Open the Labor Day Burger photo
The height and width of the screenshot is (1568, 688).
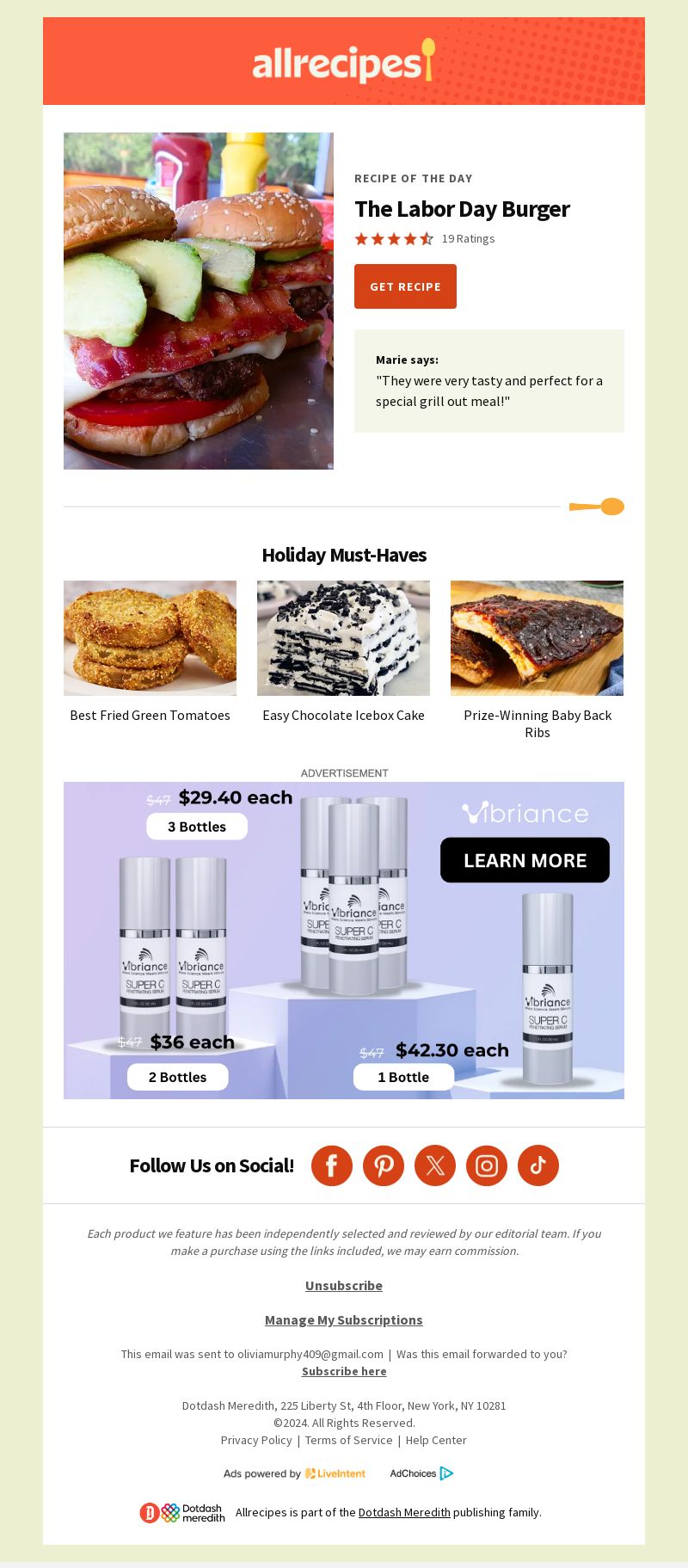pyautogui.click(x=199, y=301)
